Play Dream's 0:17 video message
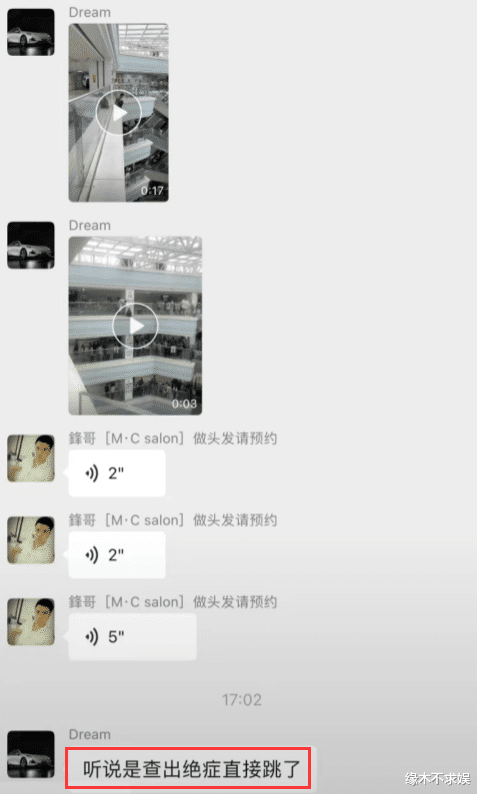 tap(119, 113)
